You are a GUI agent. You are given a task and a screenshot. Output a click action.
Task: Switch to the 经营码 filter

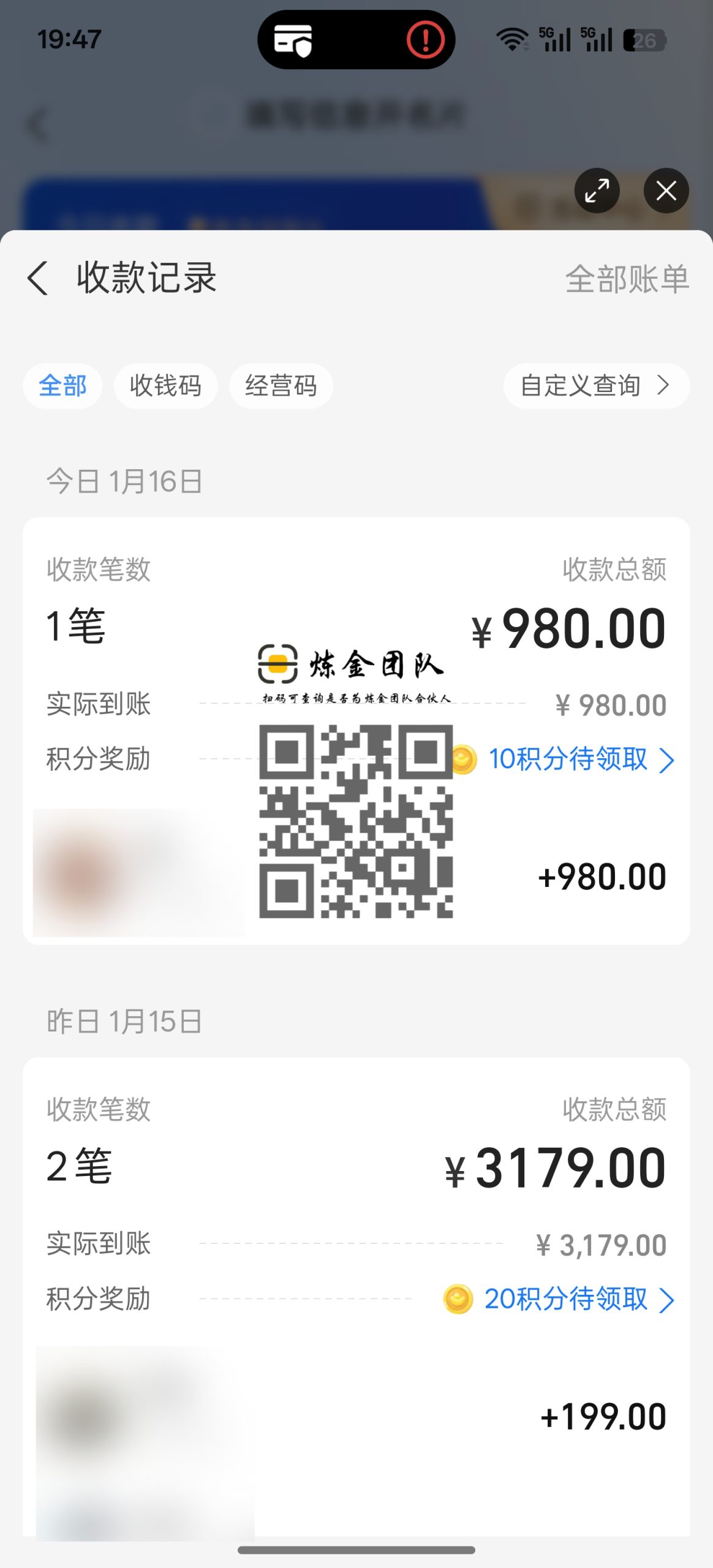281,385
